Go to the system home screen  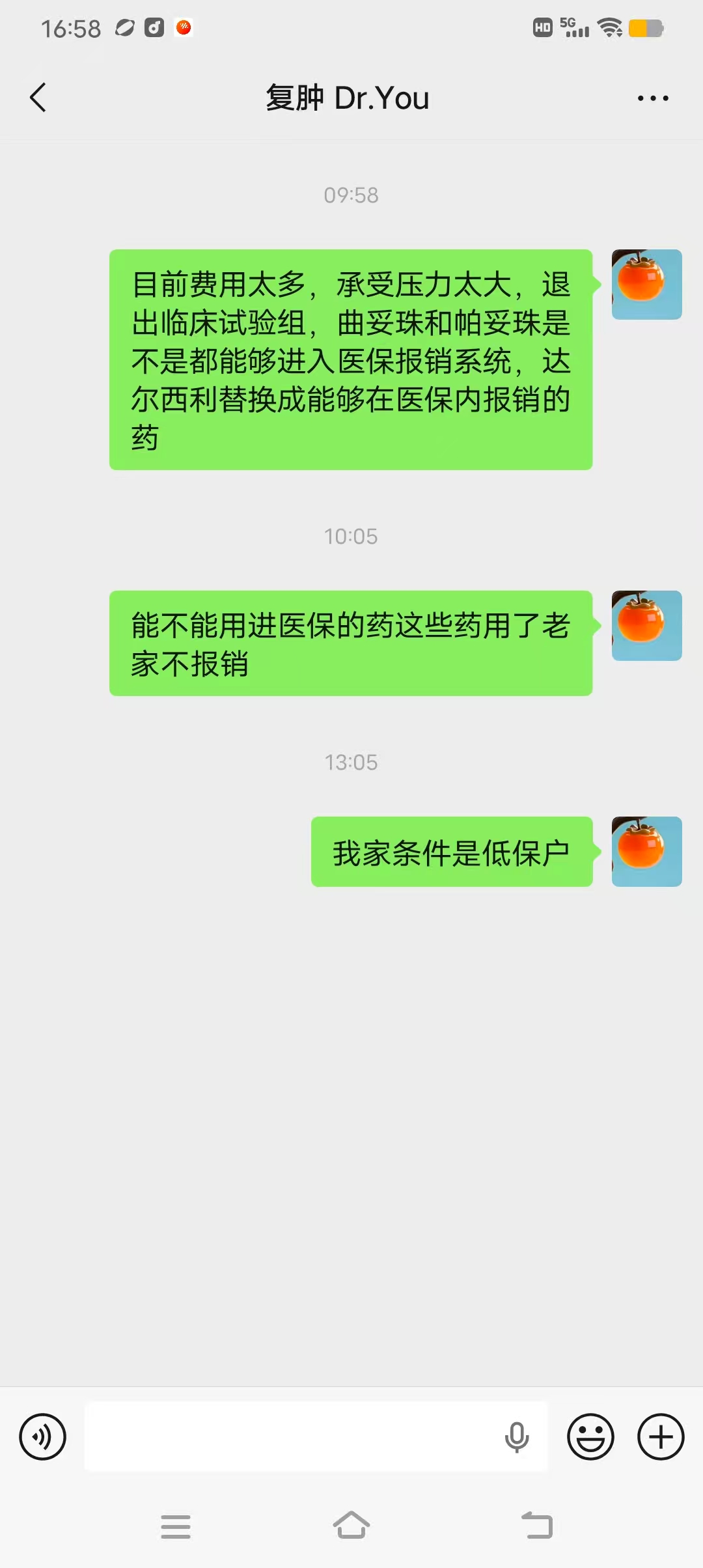(351, 1526)
